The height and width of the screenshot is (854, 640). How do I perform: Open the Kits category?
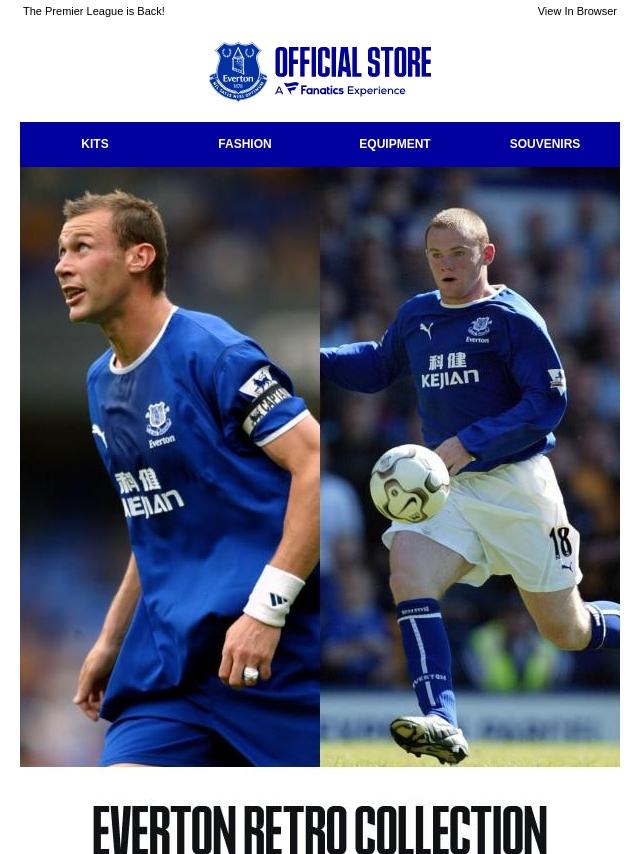(x=95, y=144)
